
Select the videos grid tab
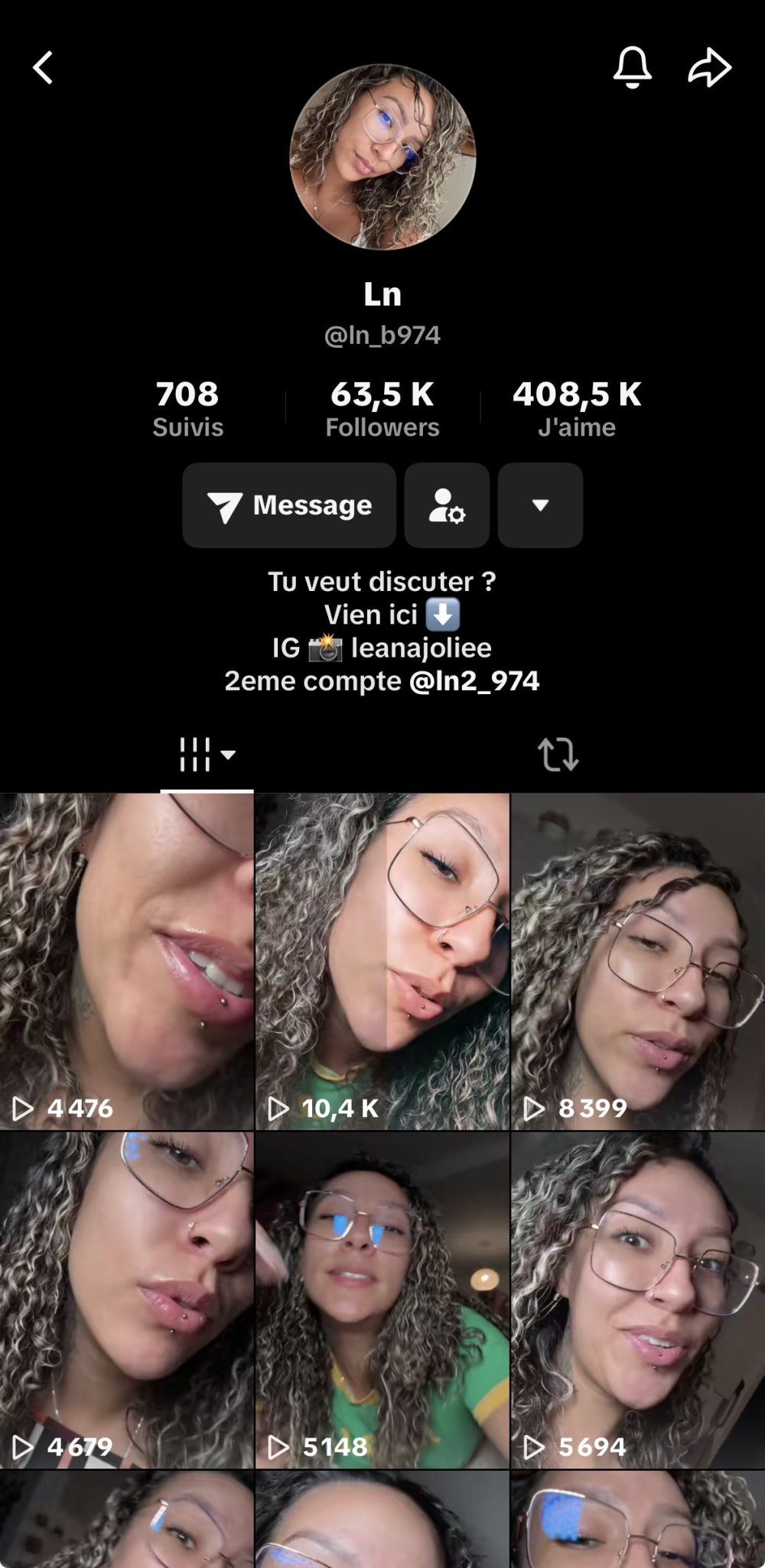[206, 755]
